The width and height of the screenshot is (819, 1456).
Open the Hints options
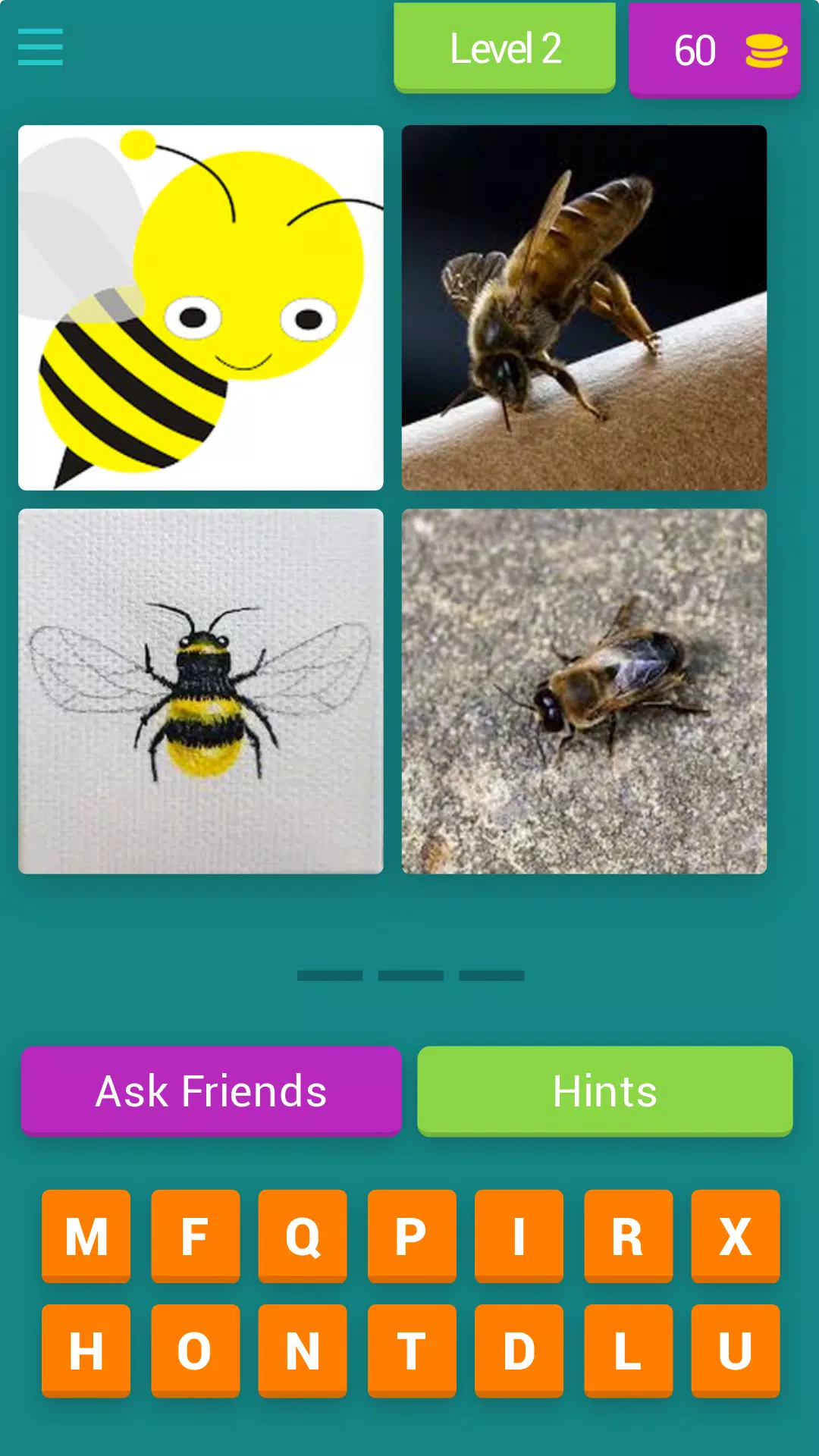coord(604,1090)
